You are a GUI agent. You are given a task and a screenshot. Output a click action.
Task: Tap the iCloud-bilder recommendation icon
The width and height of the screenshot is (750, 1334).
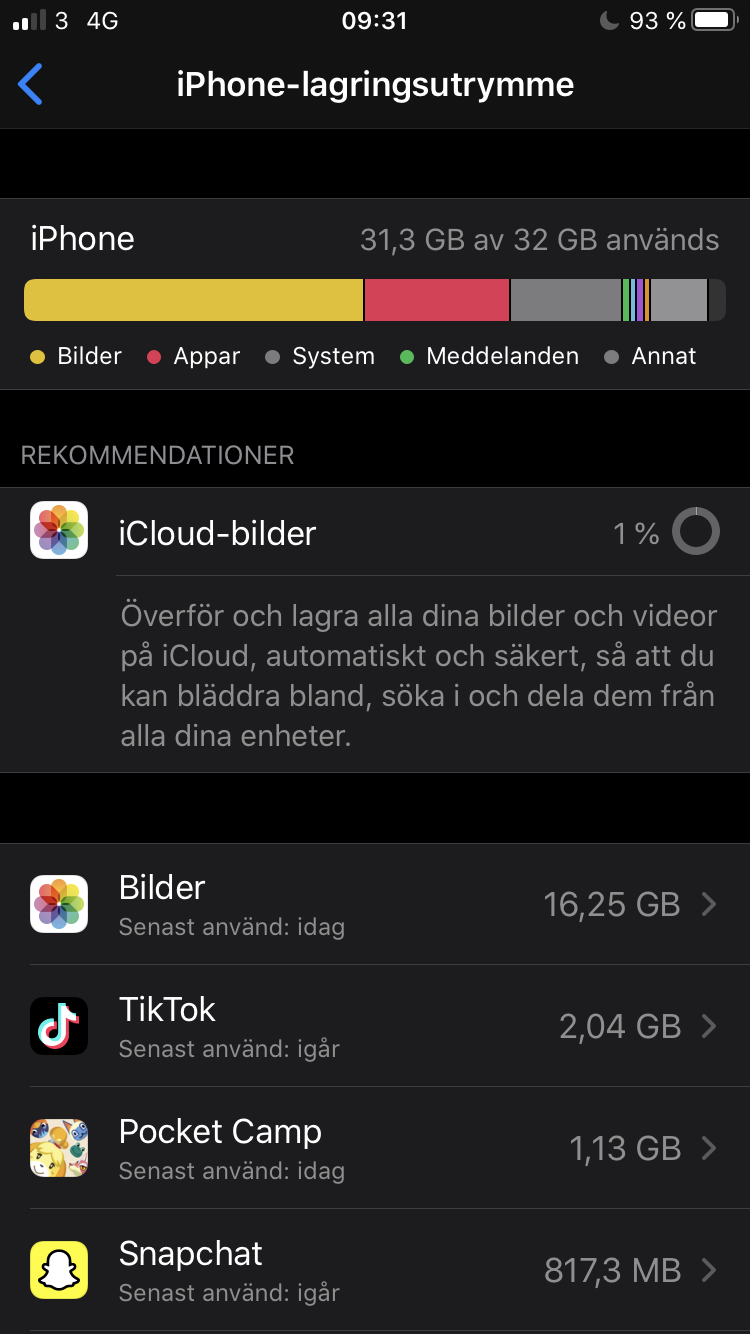(x=58, y=531)
